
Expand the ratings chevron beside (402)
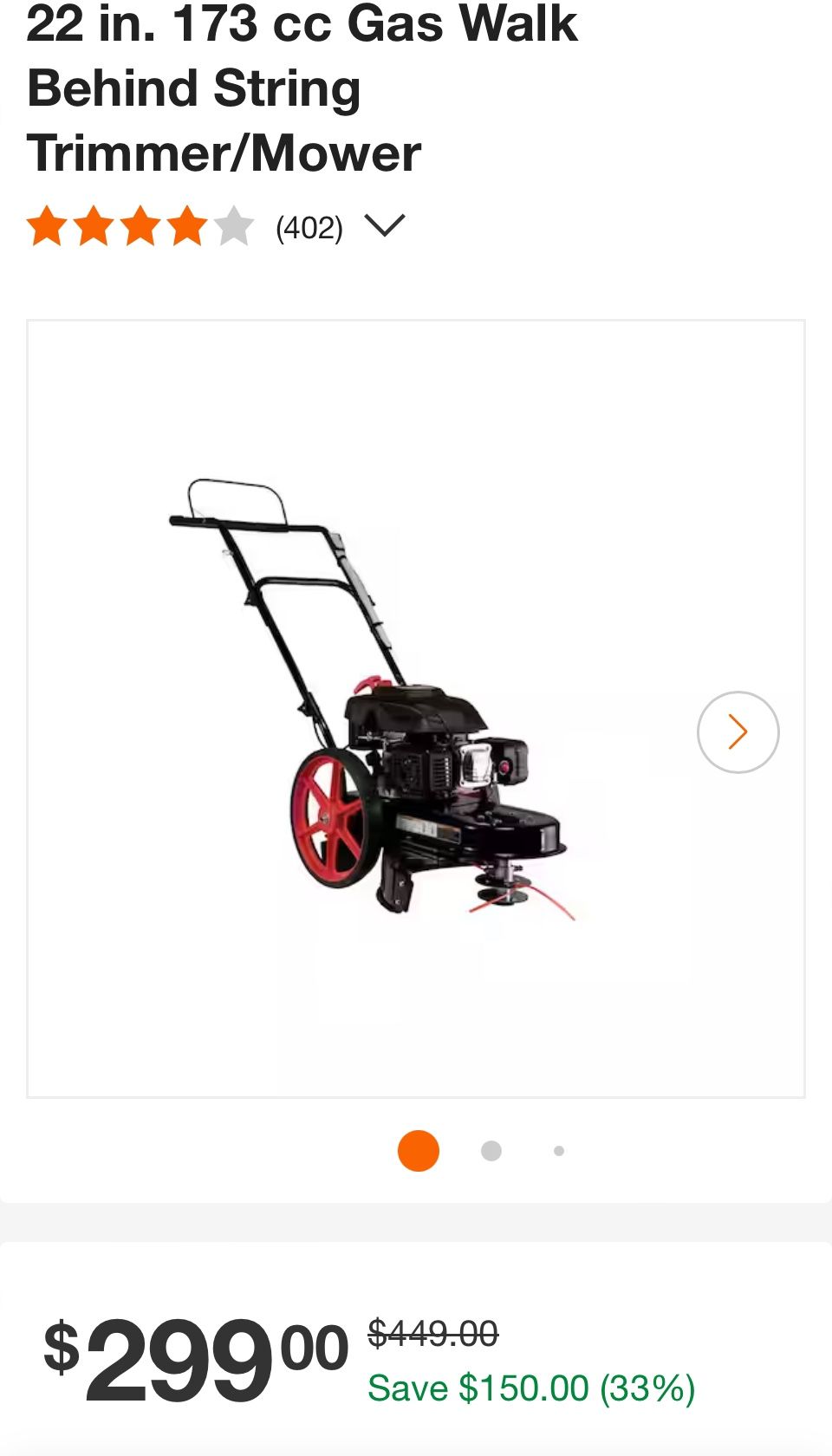point(385,226)
